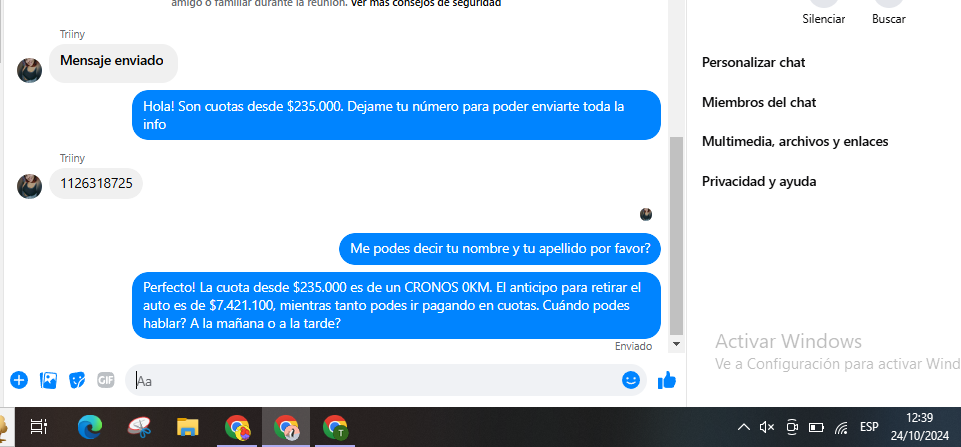Expand Personalizar chat
Viewport: 961px width, 447px height.
pyautogui.click(x=753, y=62)
